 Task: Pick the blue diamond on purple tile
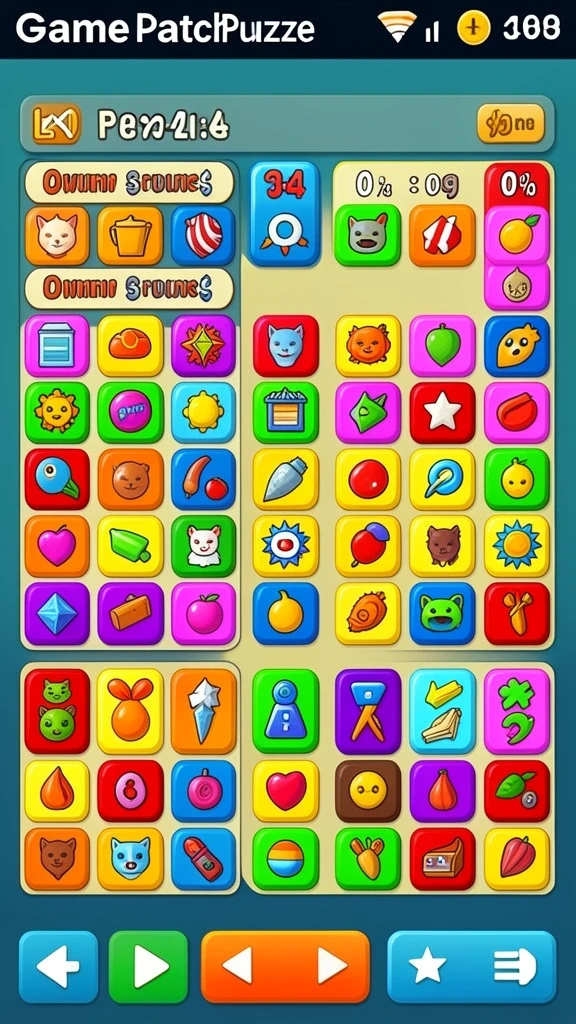click(57, 614)
